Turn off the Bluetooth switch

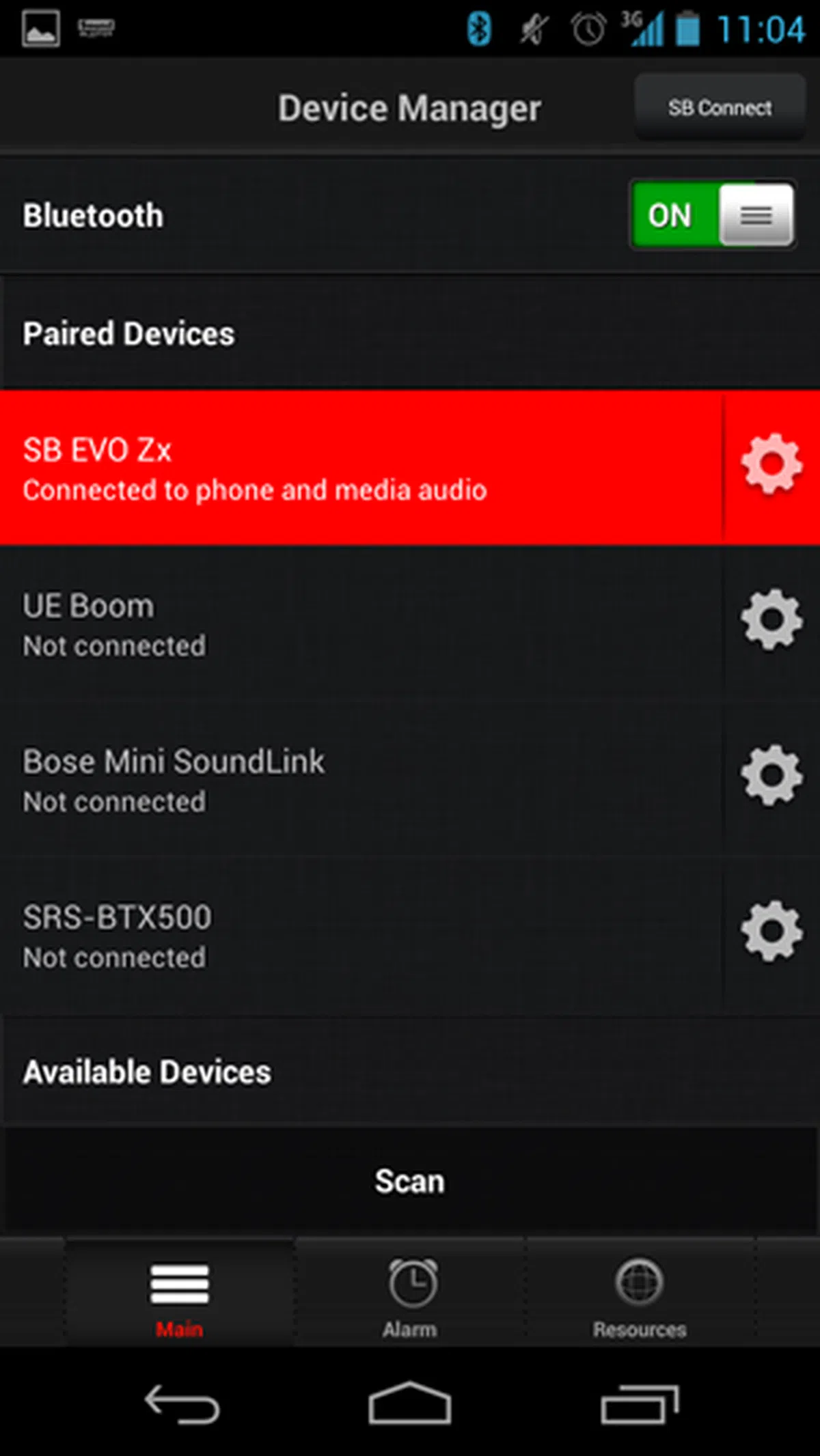point(712,215)
